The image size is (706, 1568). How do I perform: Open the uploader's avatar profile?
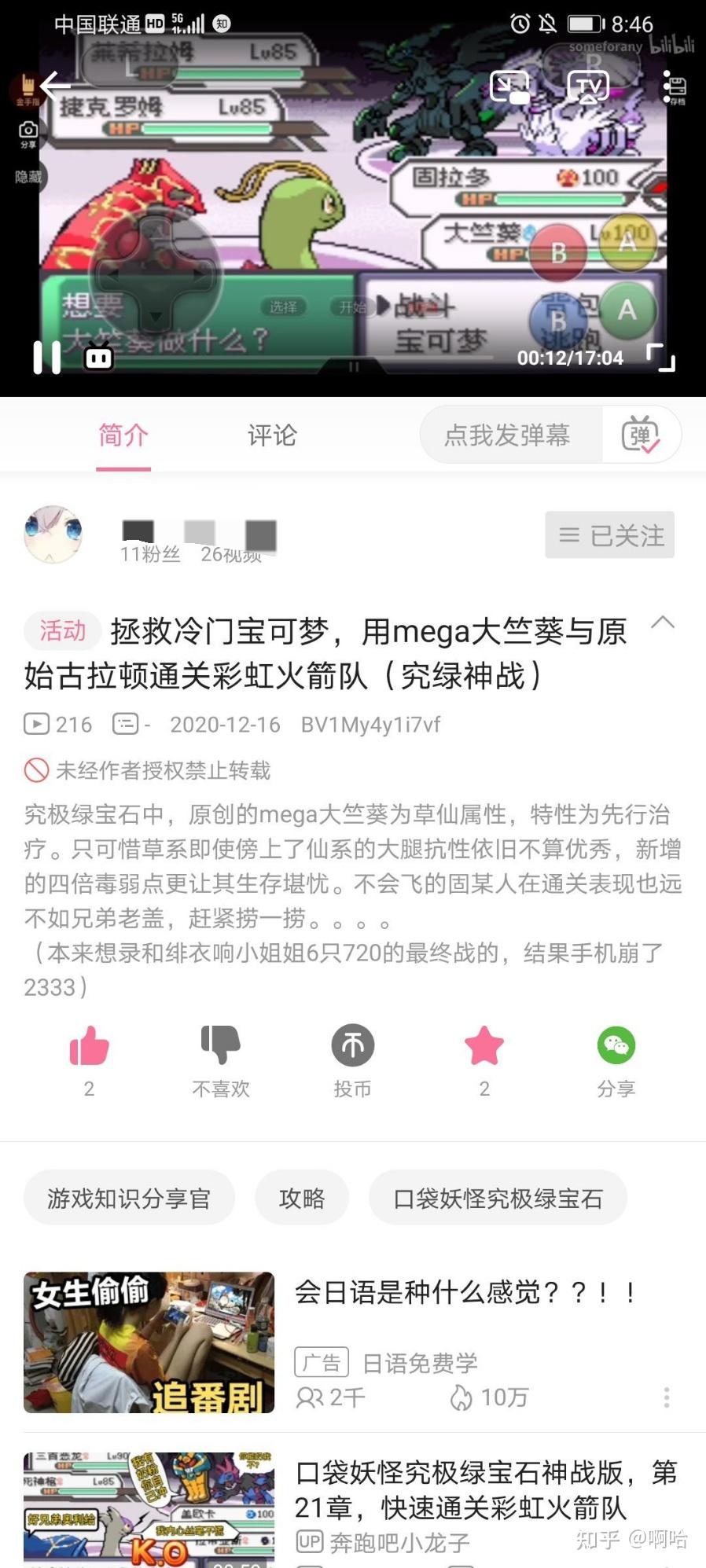pyautogui.click(x=53, y=534)
